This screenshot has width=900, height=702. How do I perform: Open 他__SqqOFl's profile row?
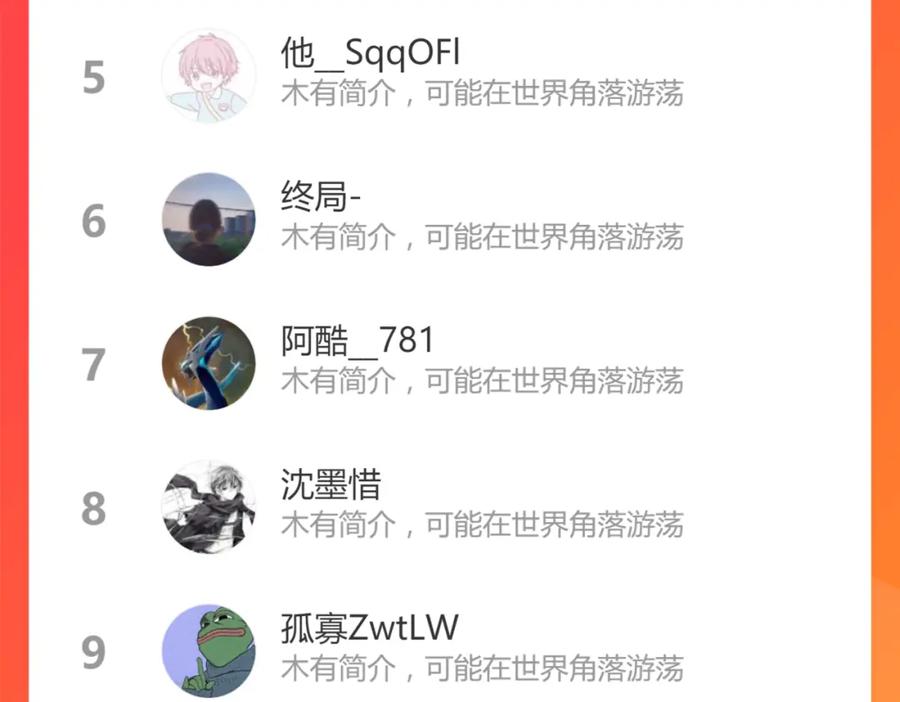449,76
